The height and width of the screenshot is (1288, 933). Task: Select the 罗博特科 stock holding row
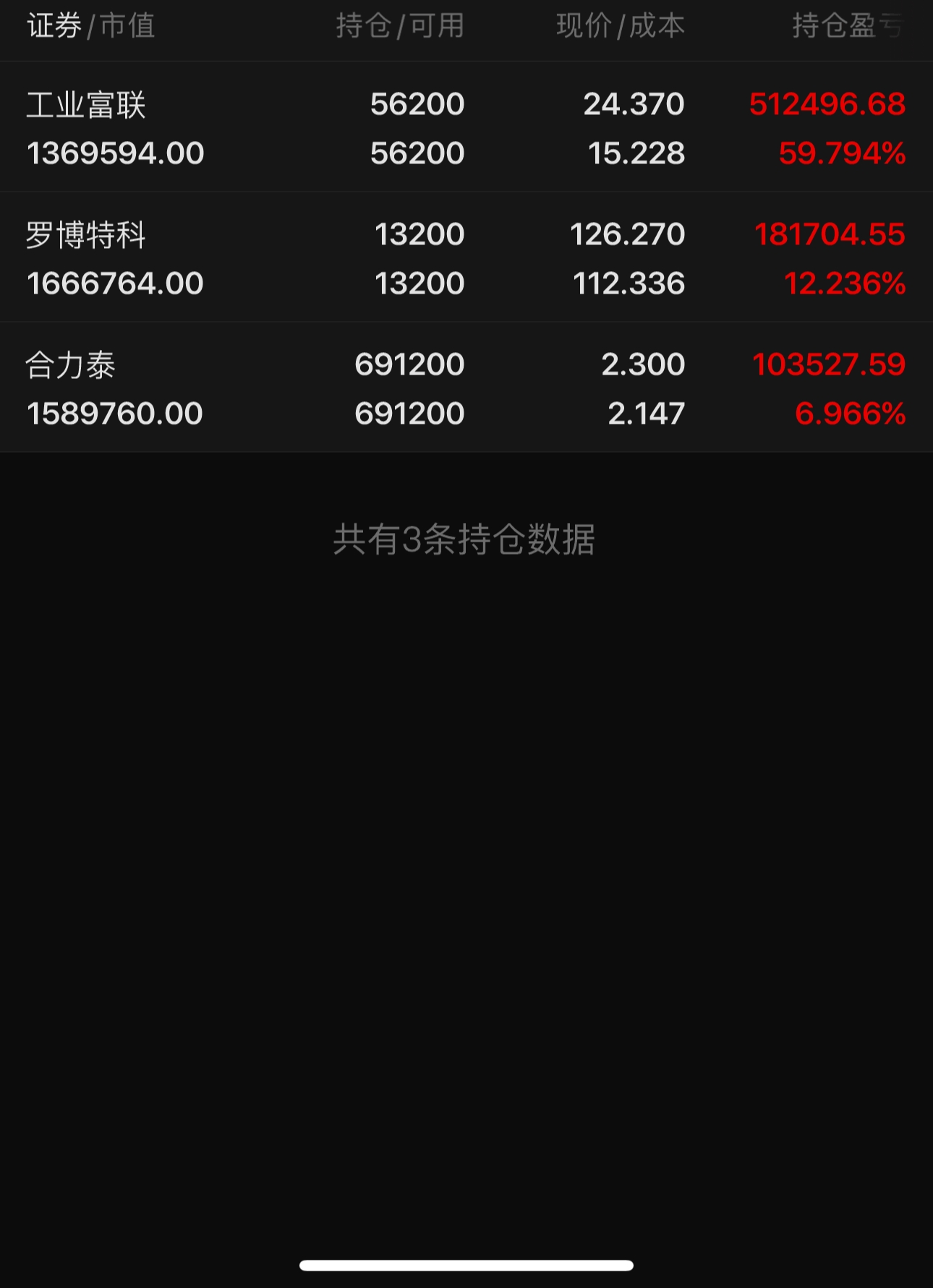(x=466, y=258)
